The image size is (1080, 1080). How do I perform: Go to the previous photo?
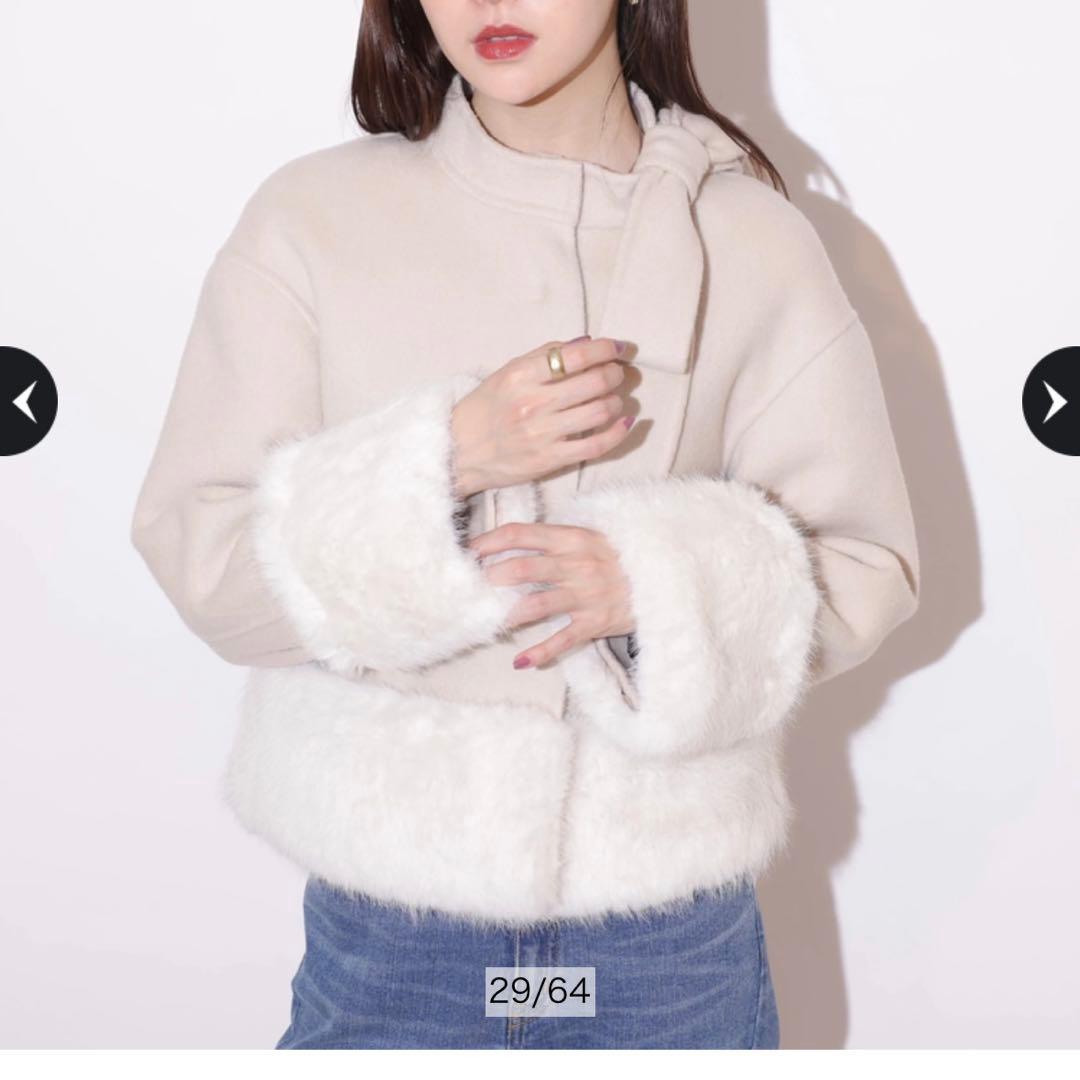(x=26, y=401)
